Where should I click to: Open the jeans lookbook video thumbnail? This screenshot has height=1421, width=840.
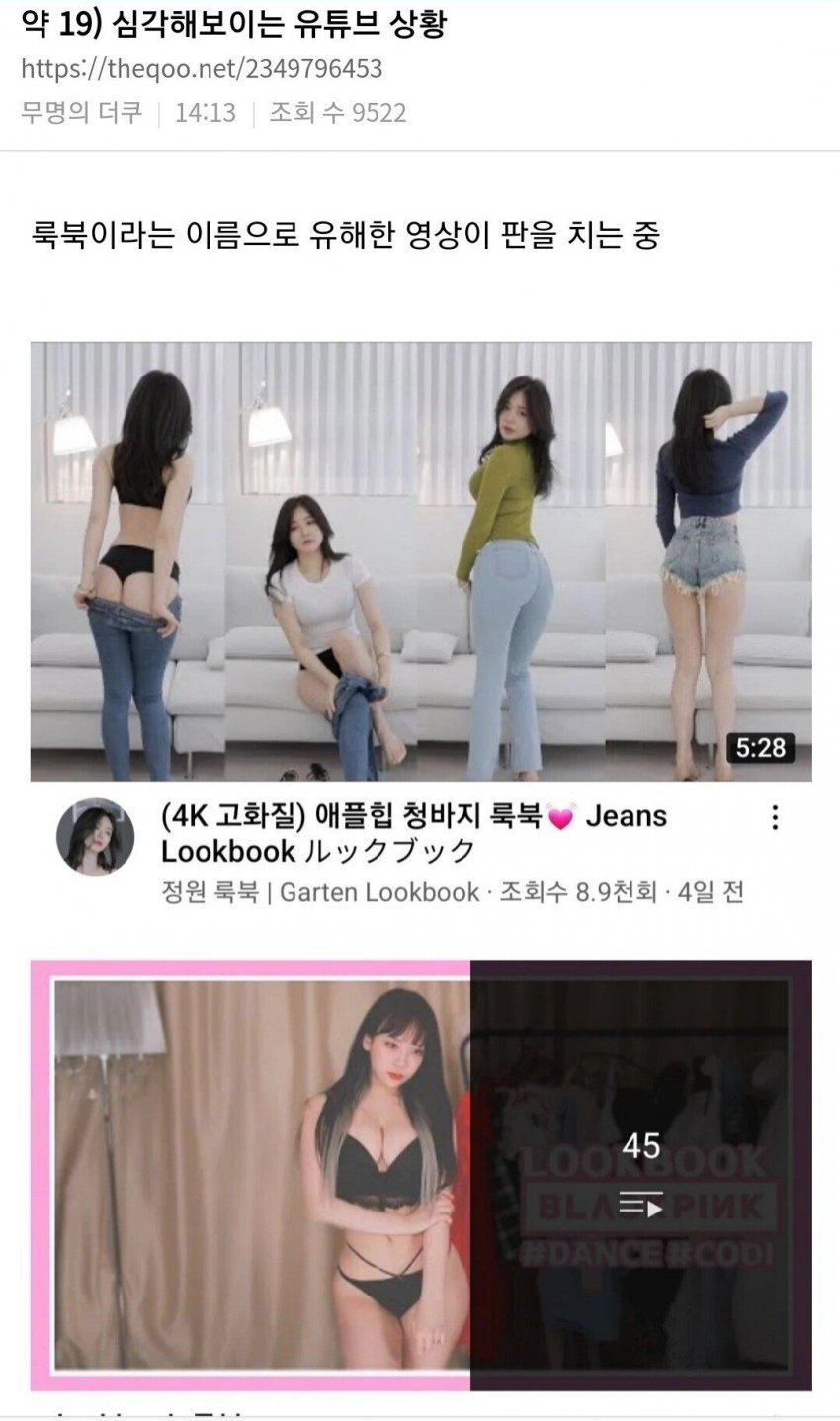tap(420, 558)
